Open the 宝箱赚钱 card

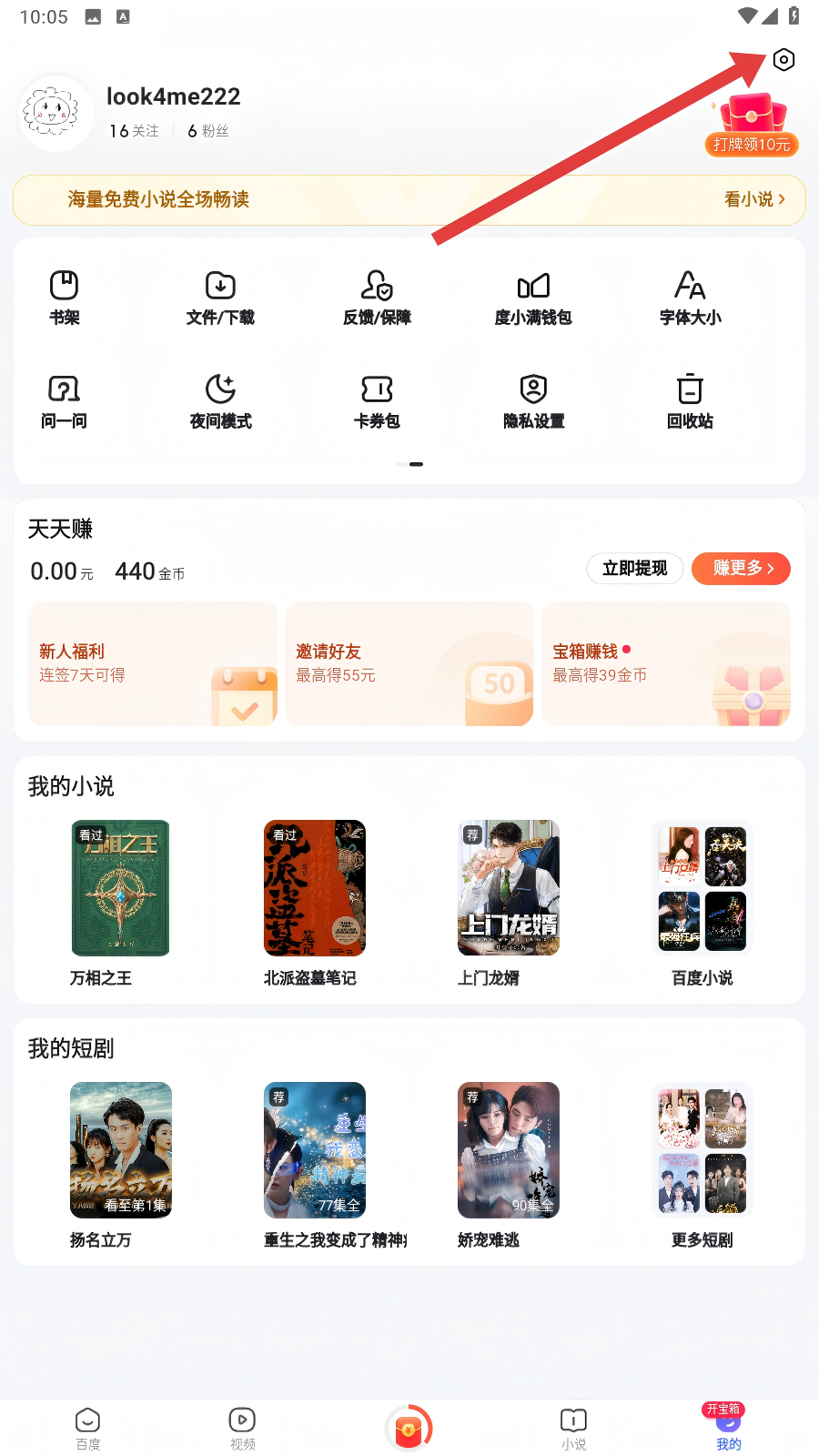coord(666,664)
